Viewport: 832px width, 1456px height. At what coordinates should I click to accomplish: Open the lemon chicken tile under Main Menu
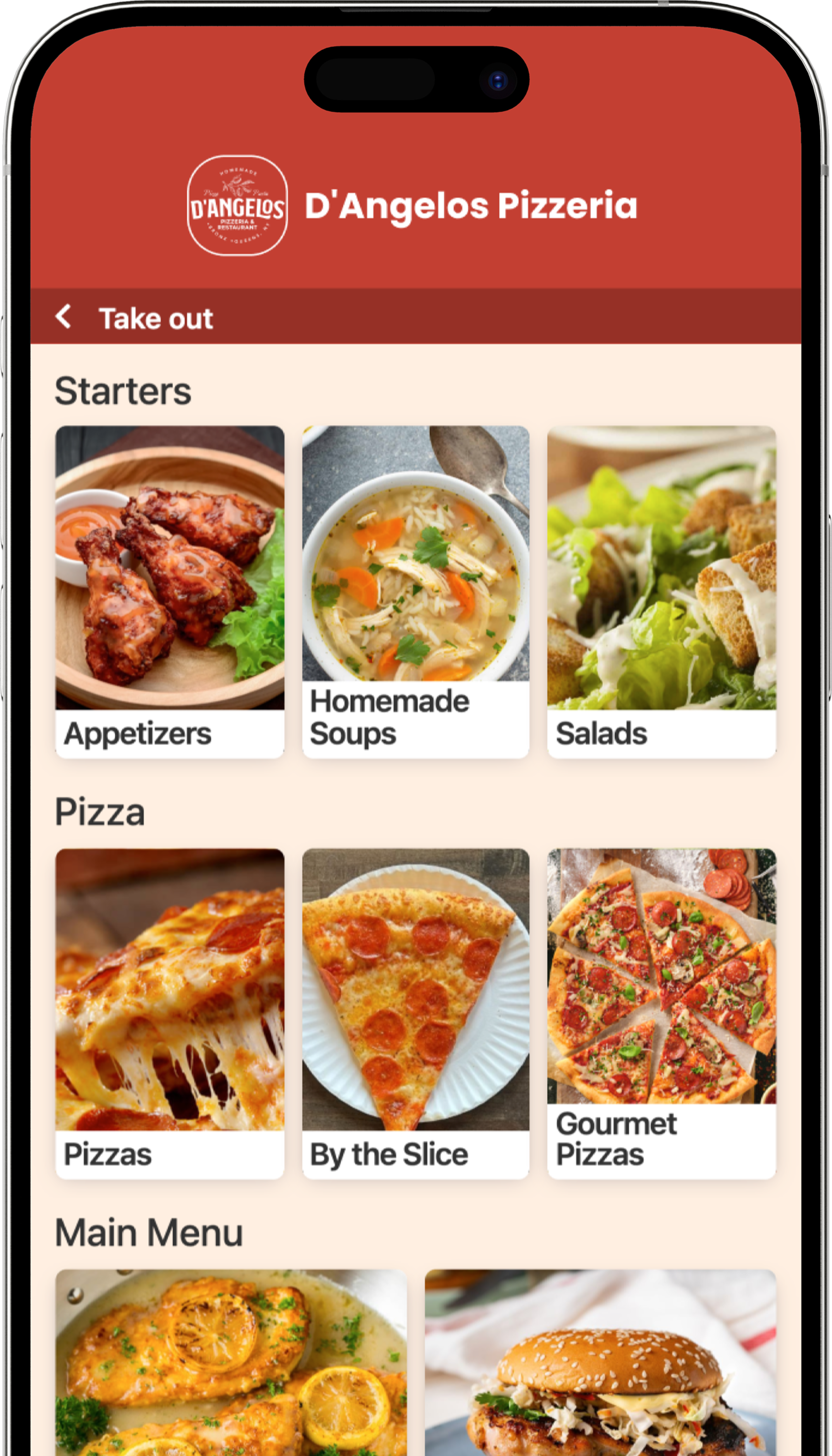pyautogui.click(x=231, y=1366)
